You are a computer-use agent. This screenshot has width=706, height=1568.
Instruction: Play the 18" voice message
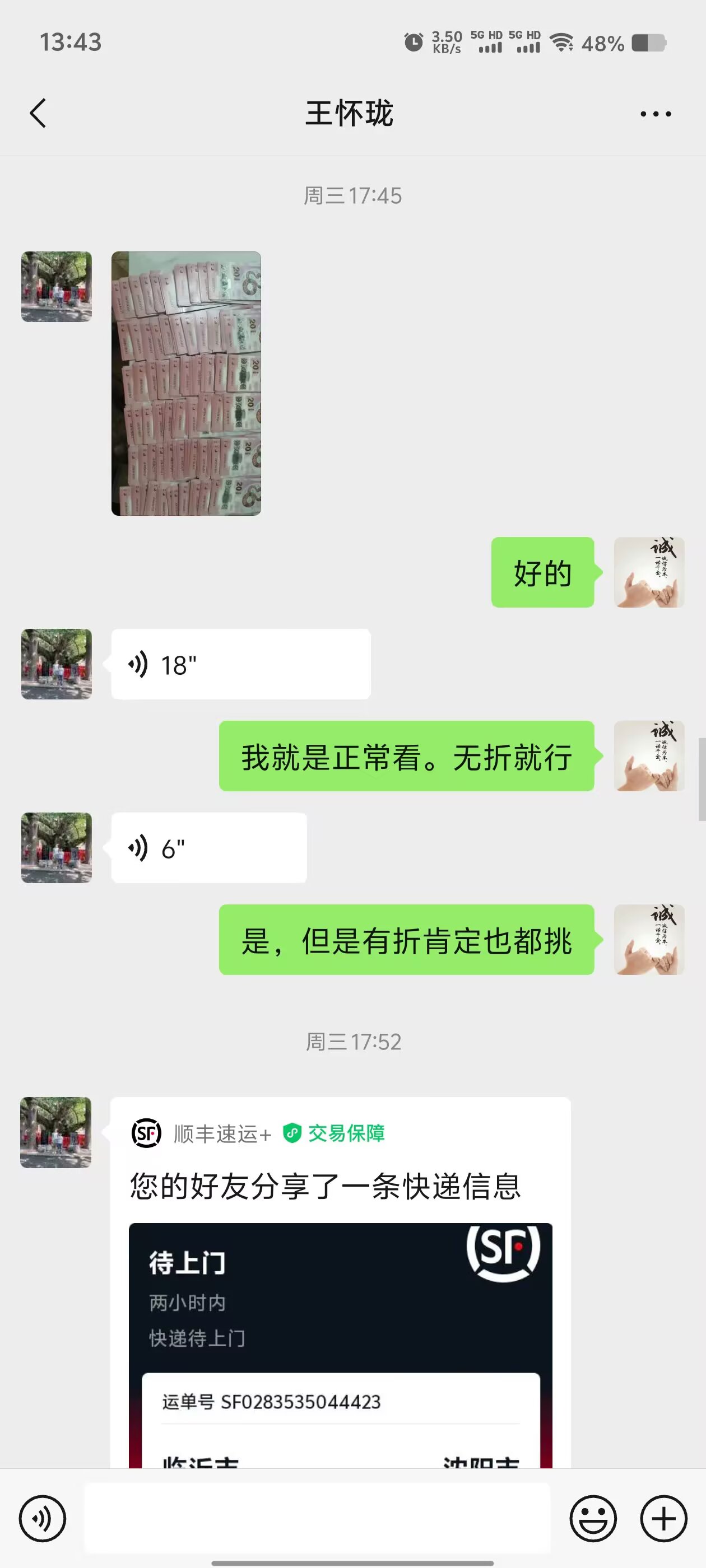point(240,664)
